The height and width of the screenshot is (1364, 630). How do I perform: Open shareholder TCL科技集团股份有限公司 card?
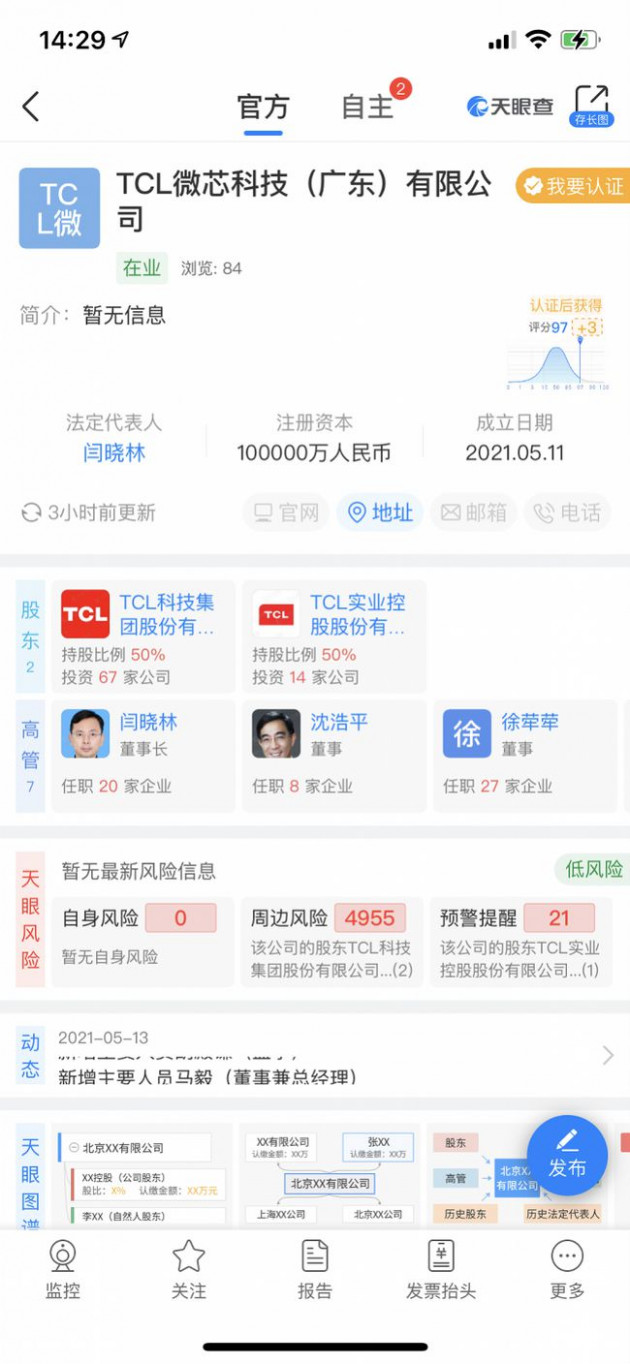tap(143, 637)
